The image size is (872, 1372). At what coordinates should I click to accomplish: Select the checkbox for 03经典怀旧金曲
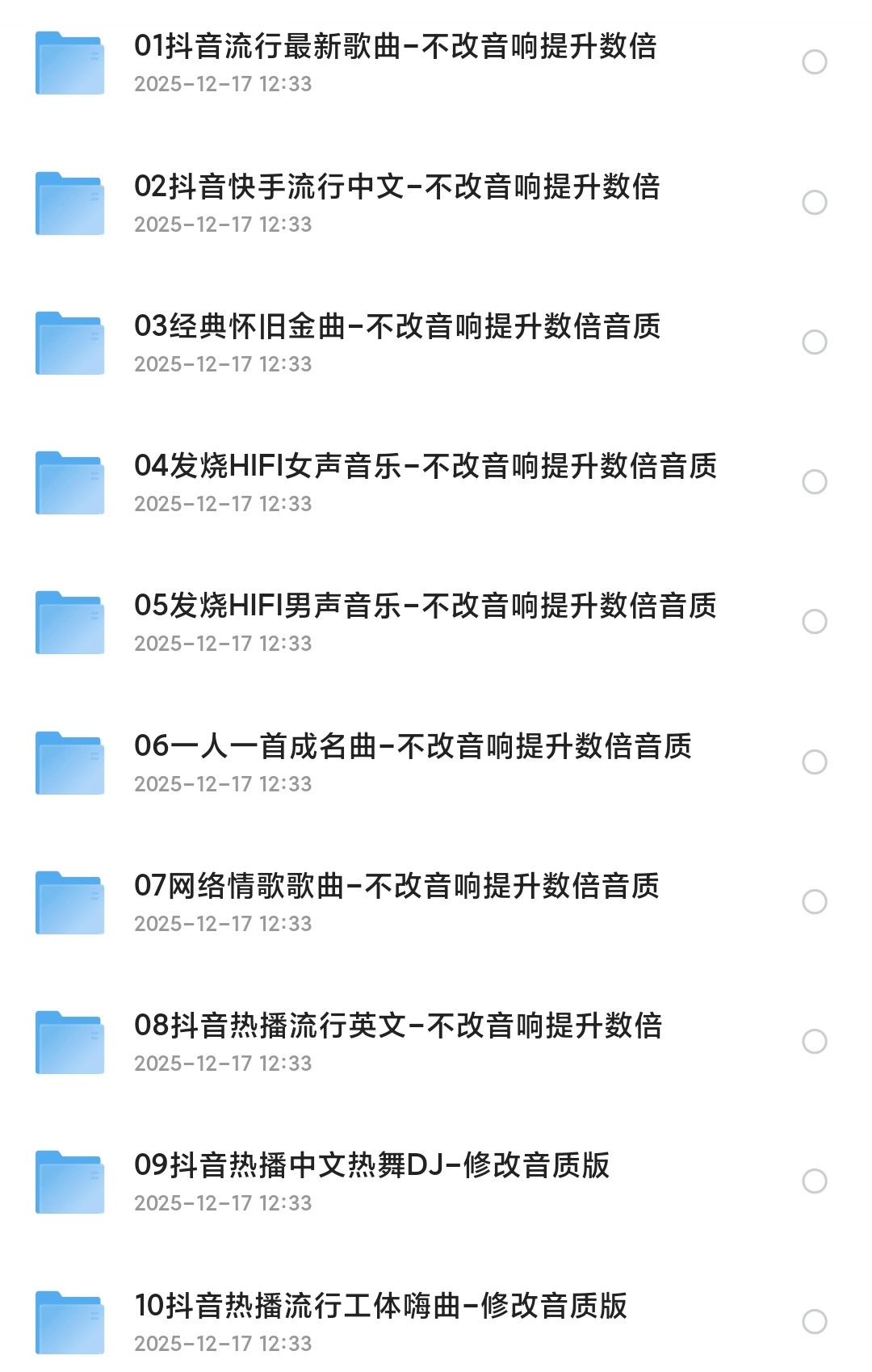pyautogui.click(x=814, y=342)
